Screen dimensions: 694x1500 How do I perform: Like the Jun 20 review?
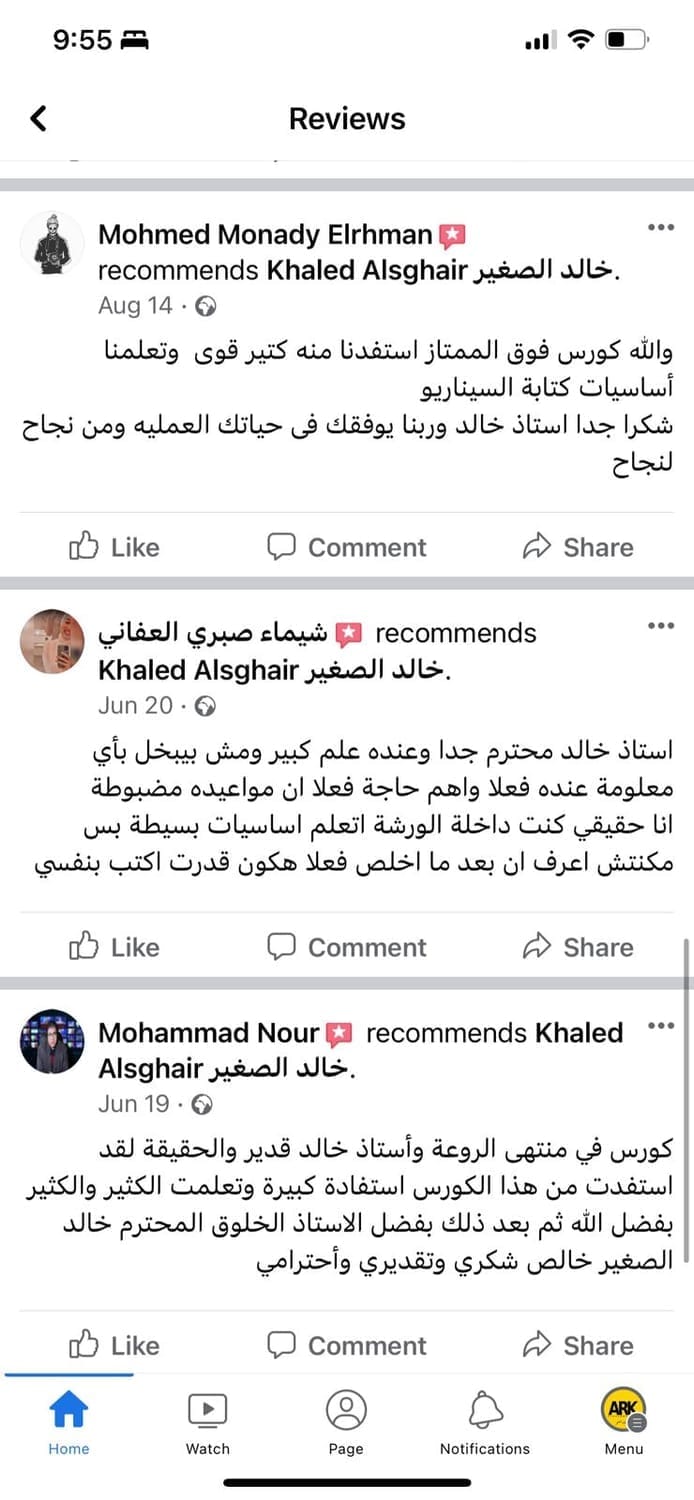pos(114,947)
